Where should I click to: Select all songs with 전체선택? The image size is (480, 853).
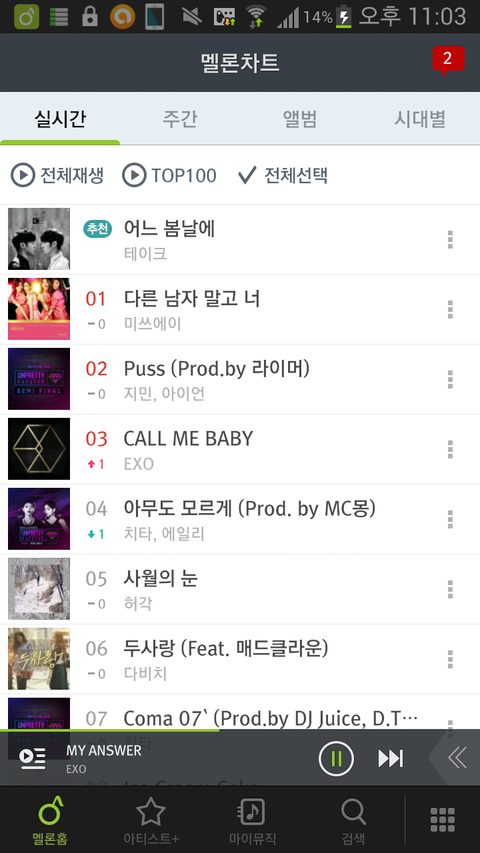tap(283, 176)
